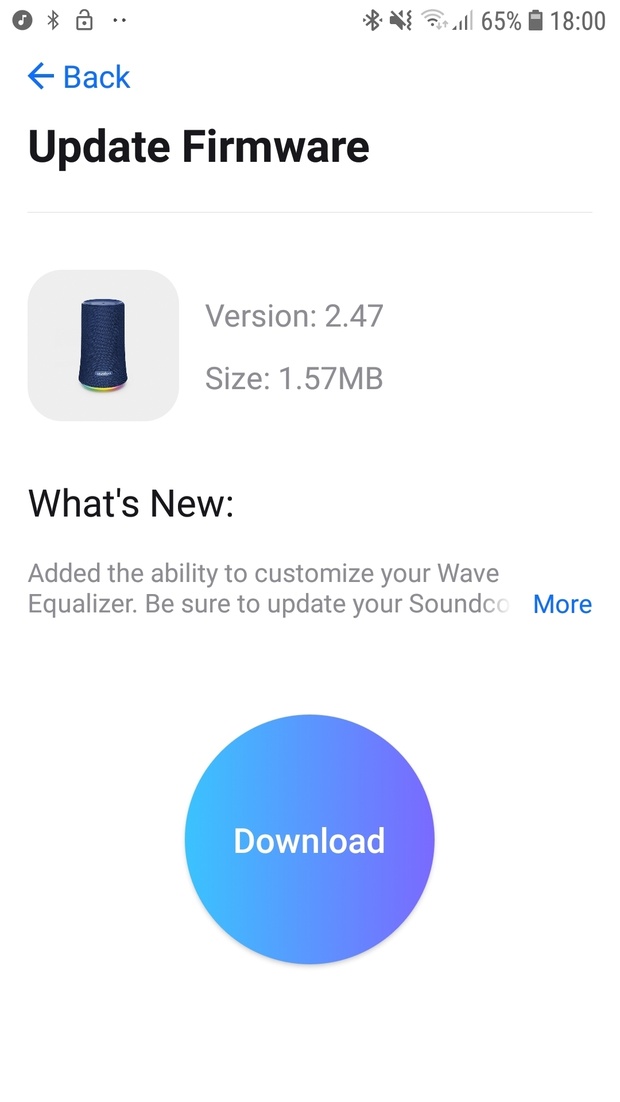Download the firmware update

point(309,840)
